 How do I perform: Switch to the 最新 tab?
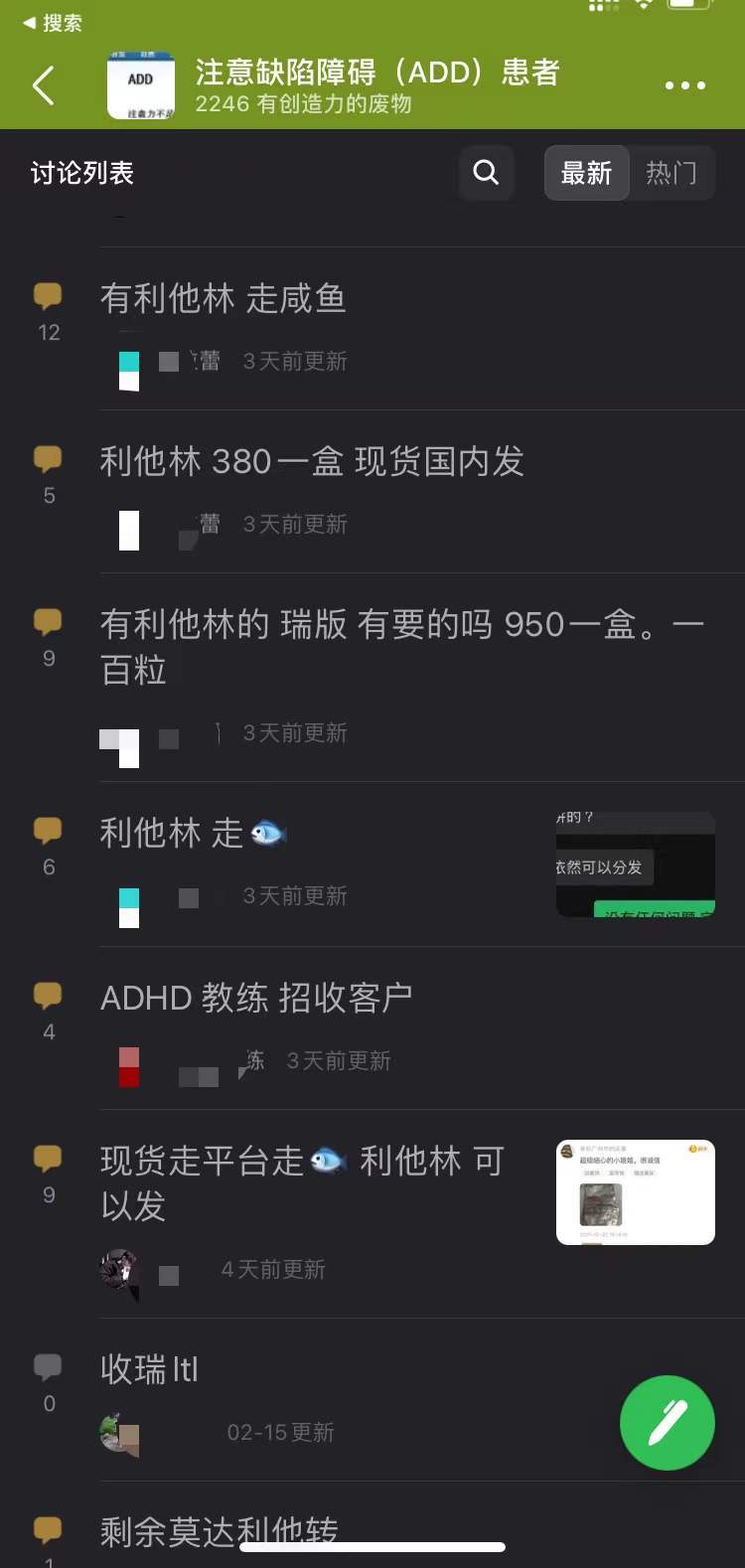[x=586, y=173]
